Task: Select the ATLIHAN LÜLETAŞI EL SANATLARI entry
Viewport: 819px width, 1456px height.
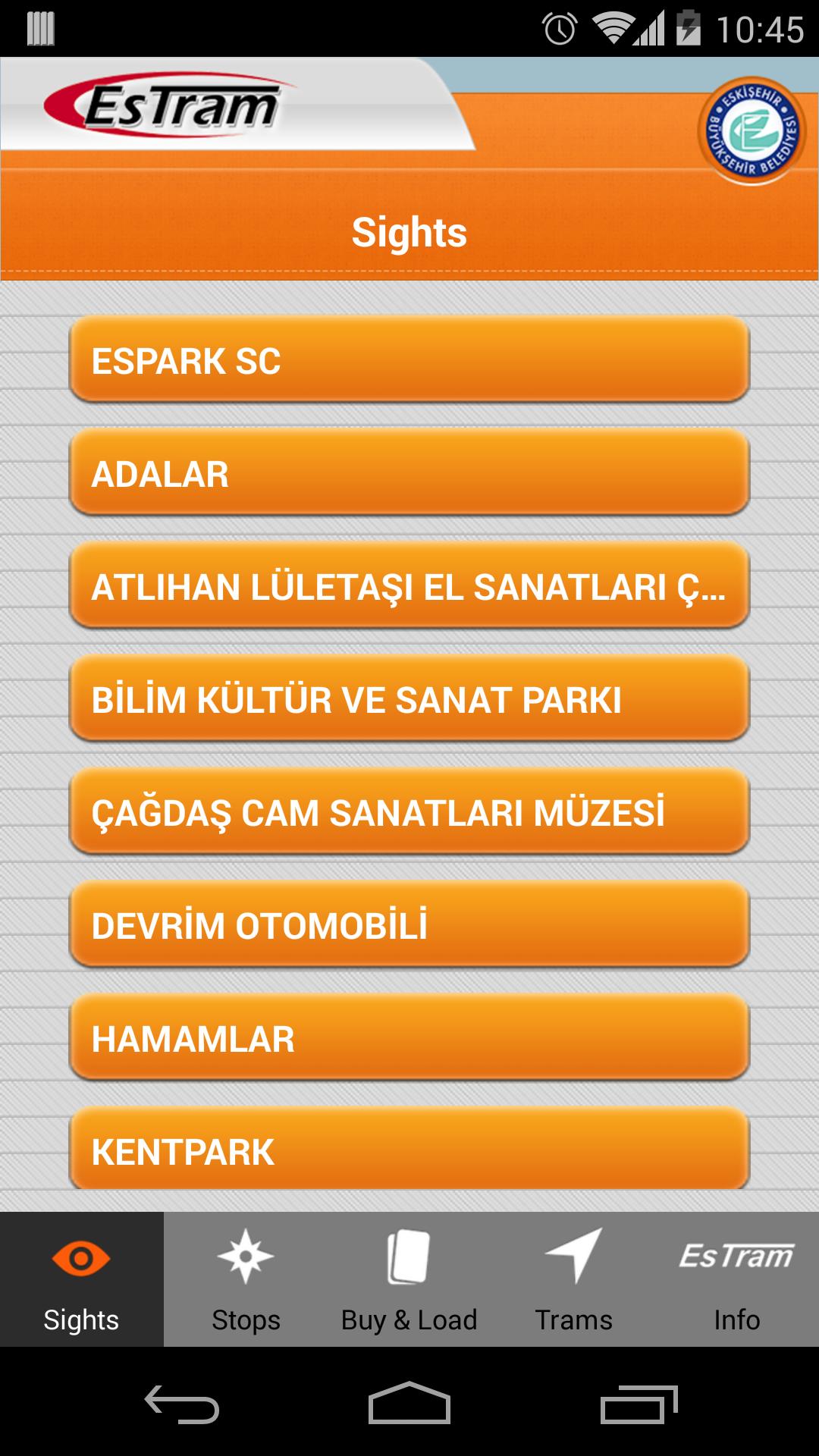Action: 409,588
